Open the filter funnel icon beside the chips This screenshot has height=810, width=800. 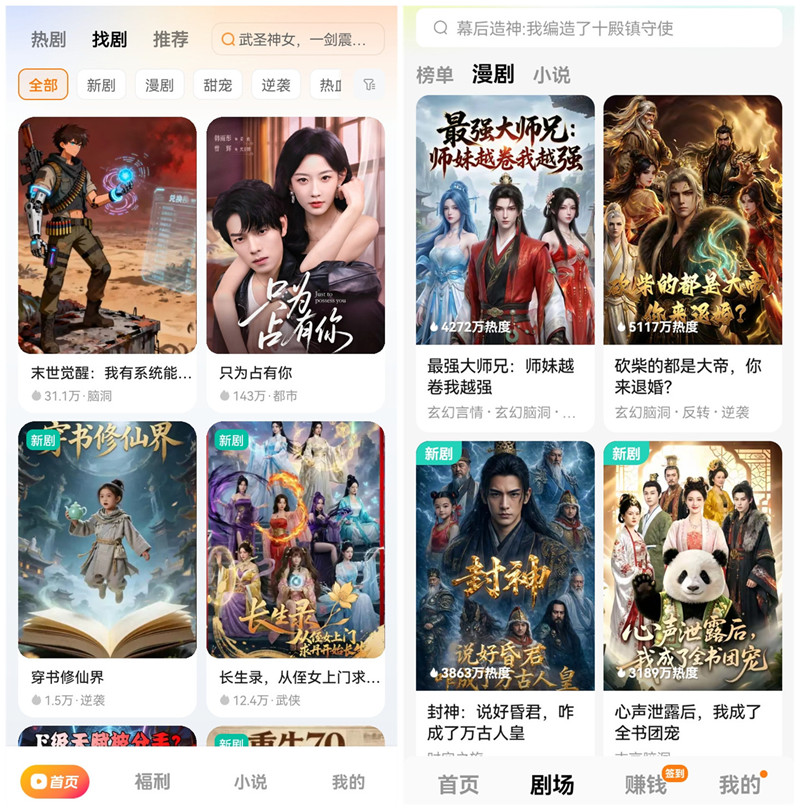coord(369,84)
